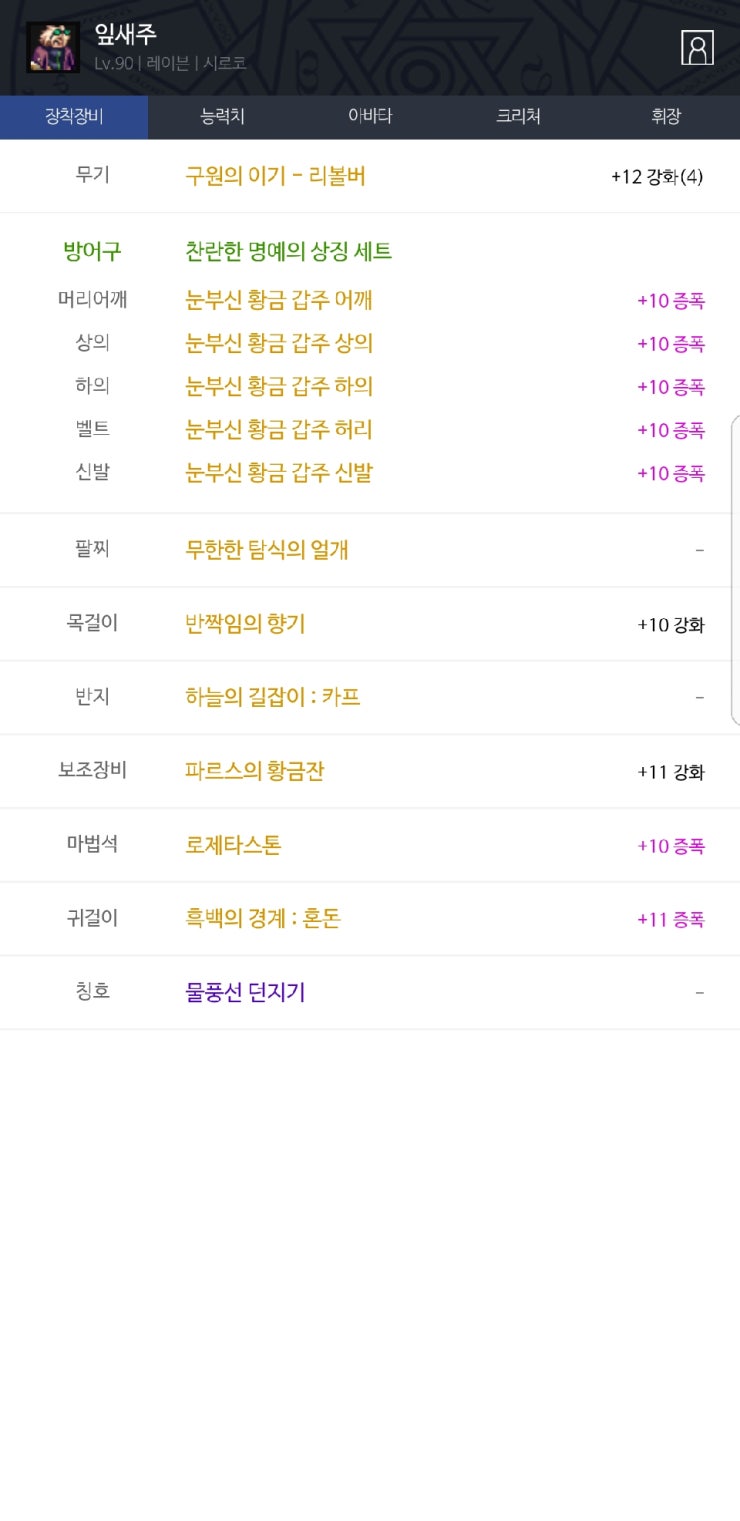
Task: Open weapon 구원의 이기 - 리볼버
Action: [275, 176]
